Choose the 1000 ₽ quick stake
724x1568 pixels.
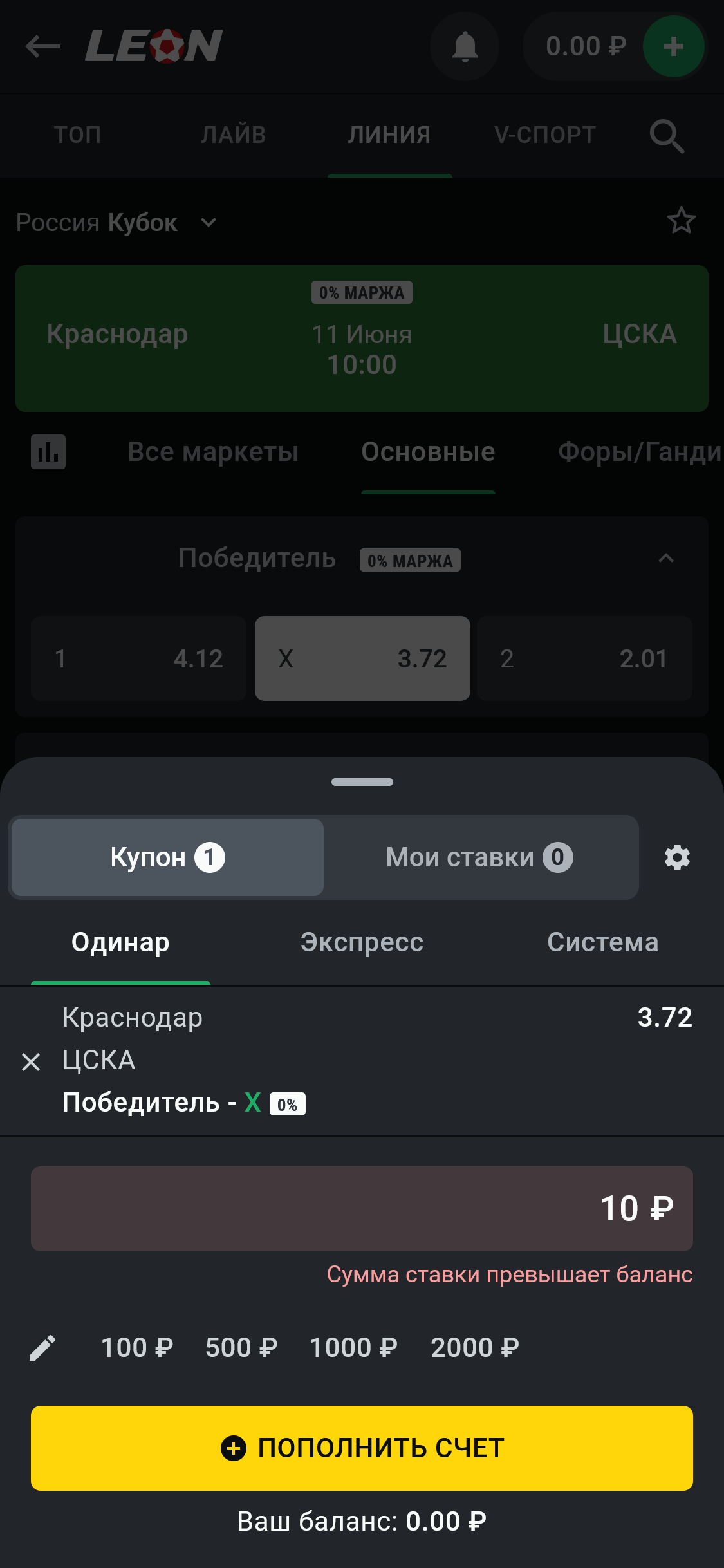coord(353,1347)
